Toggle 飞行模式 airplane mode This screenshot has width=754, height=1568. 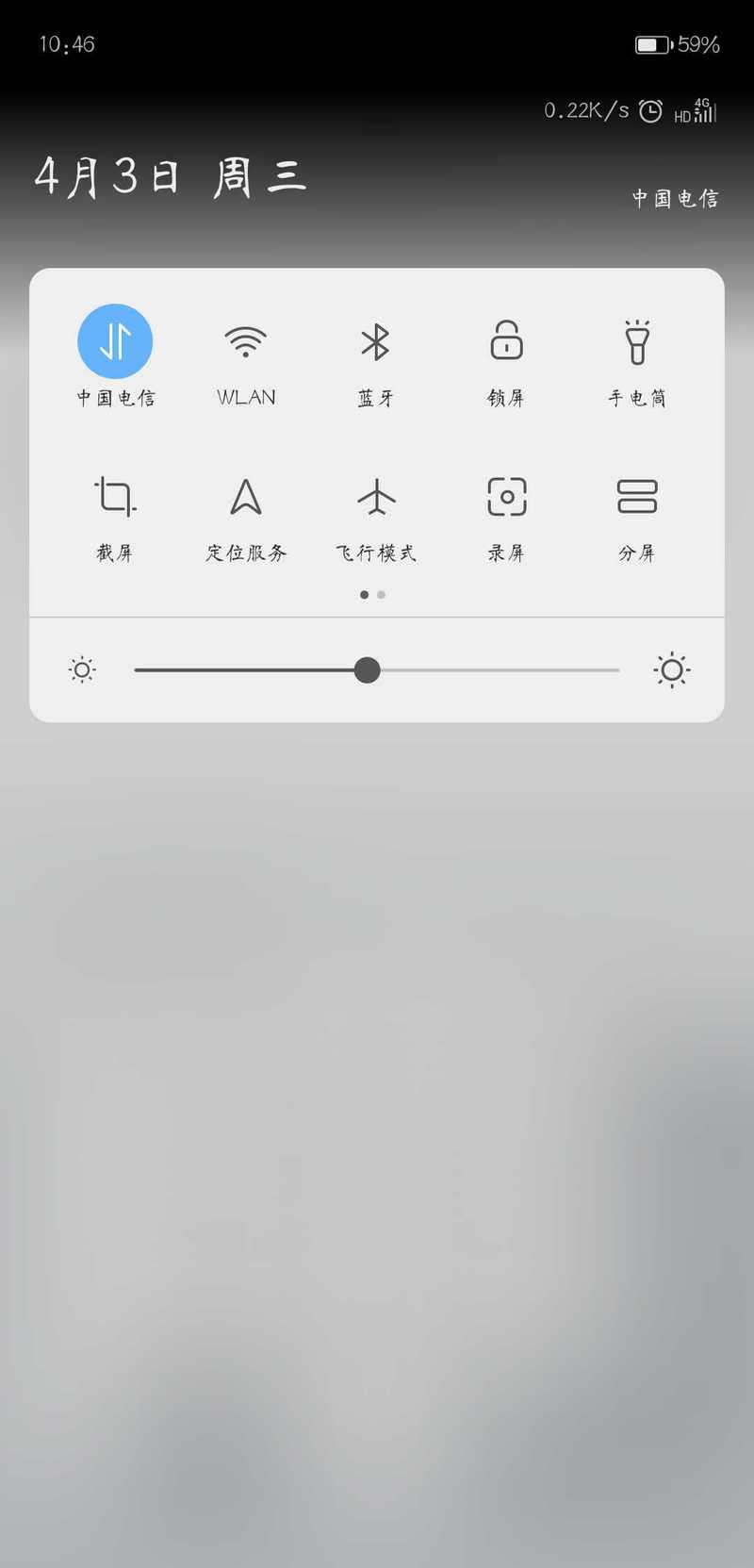(x=375, y=497)
